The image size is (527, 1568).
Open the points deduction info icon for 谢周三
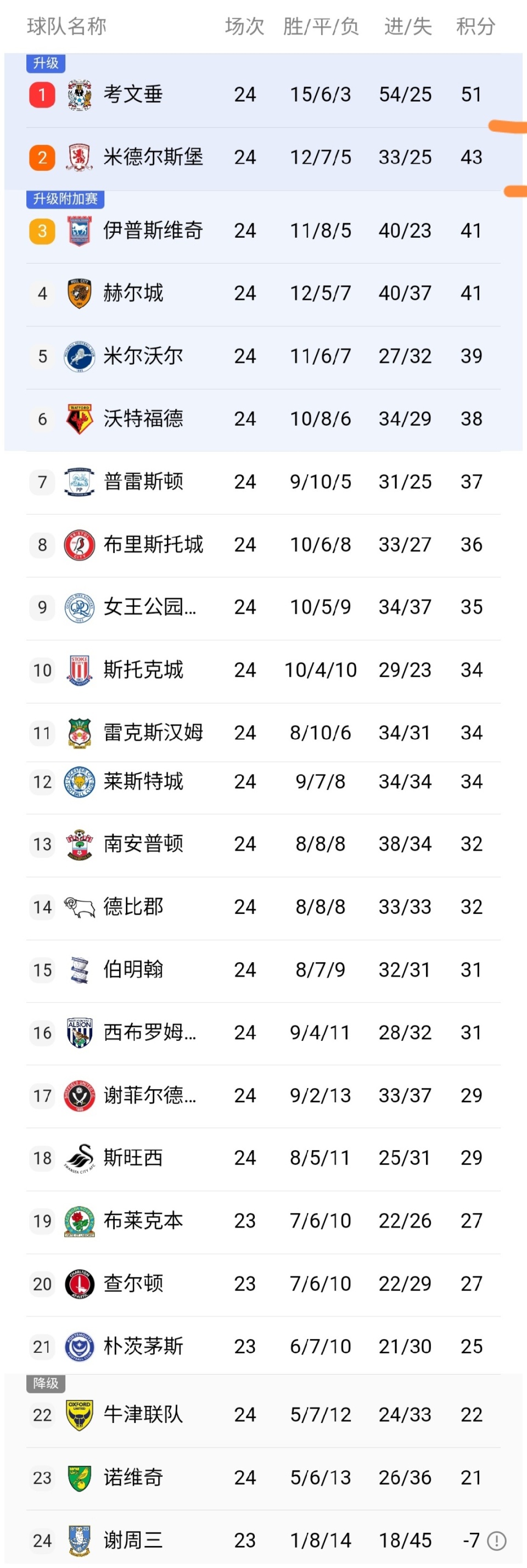497,1541
